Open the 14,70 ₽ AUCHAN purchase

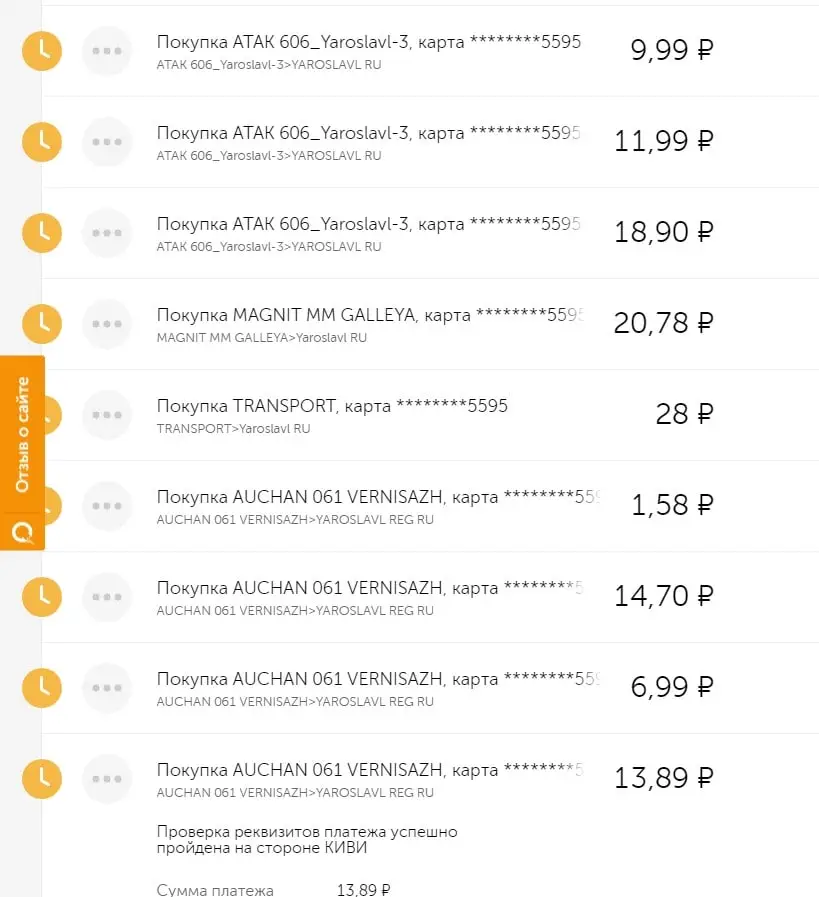(x=430, y=597)
